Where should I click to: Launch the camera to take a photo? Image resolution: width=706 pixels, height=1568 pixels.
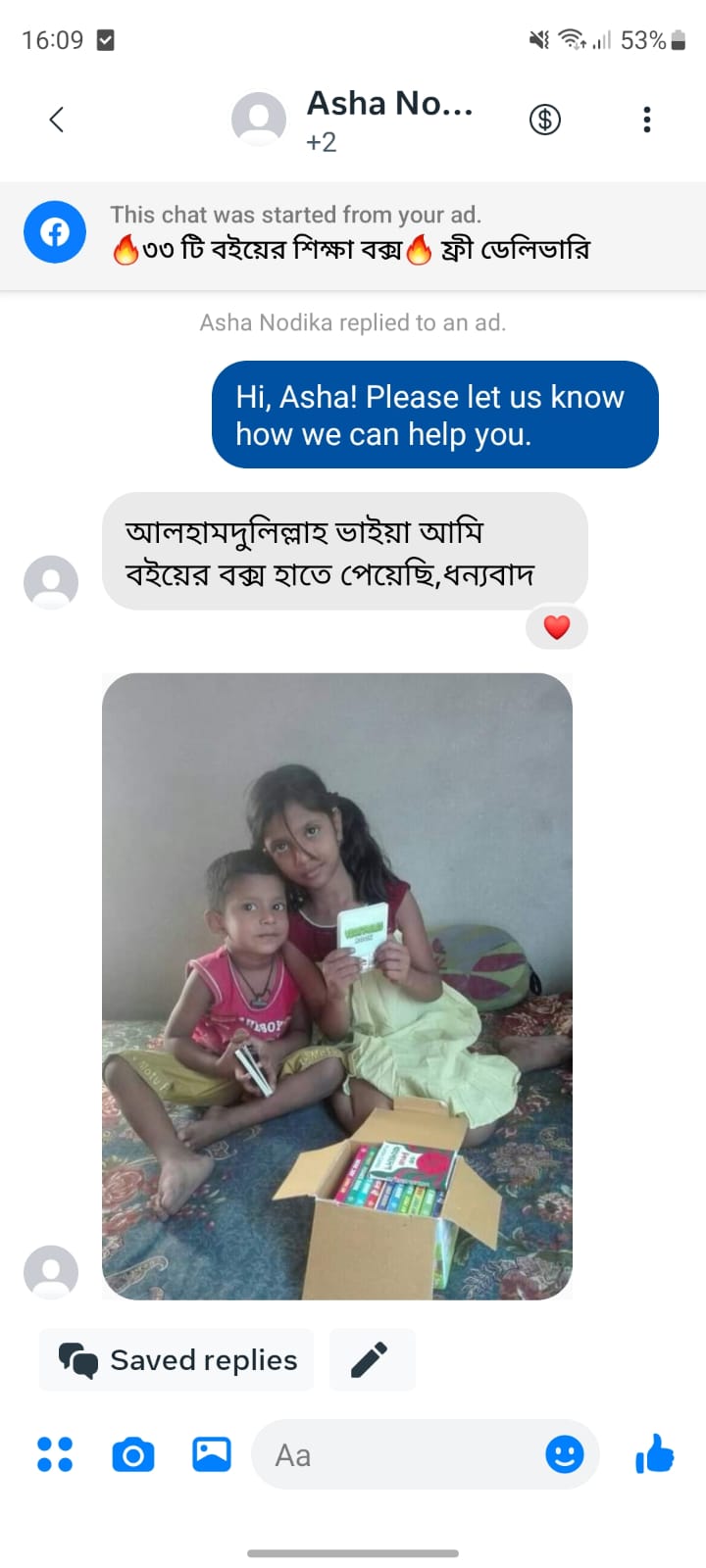tap(133, 1455)
